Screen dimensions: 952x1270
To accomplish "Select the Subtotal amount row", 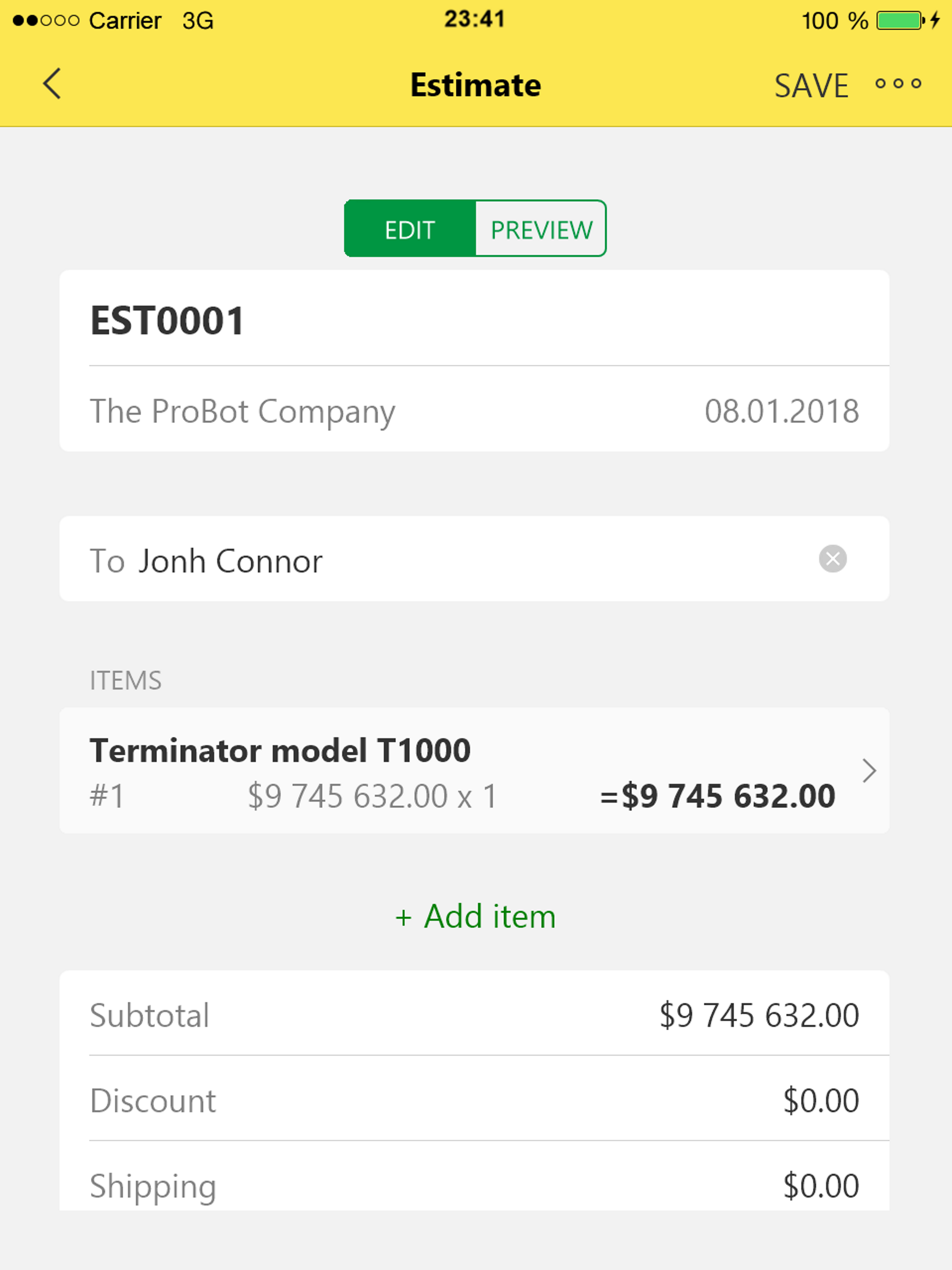I will coord(476,1016).
